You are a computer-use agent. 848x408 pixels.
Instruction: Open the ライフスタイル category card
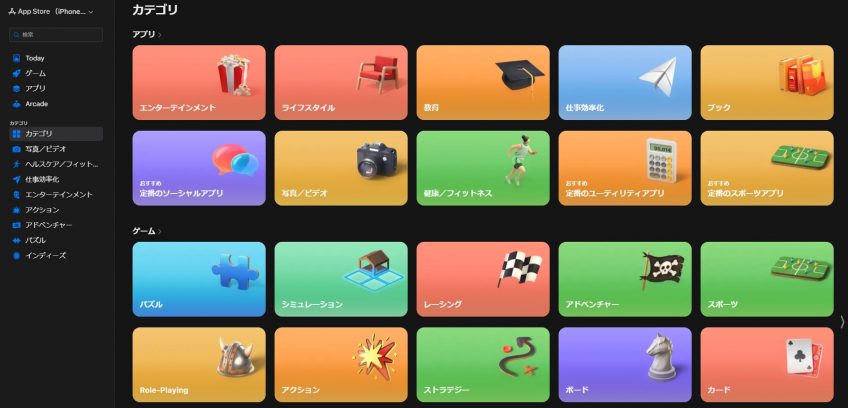[341, 82]
